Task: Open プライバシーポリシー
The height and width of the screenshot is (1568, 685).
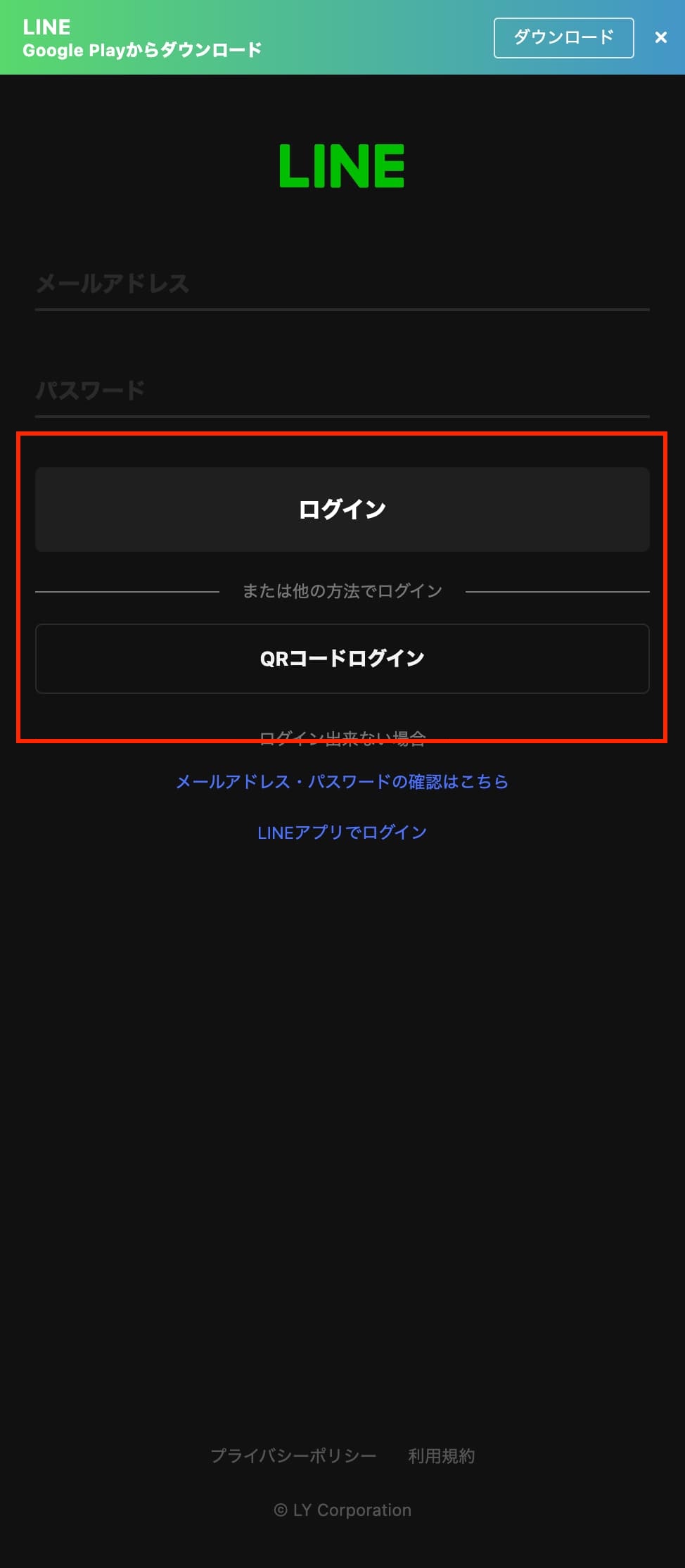Action: (x=293, y=1455)
